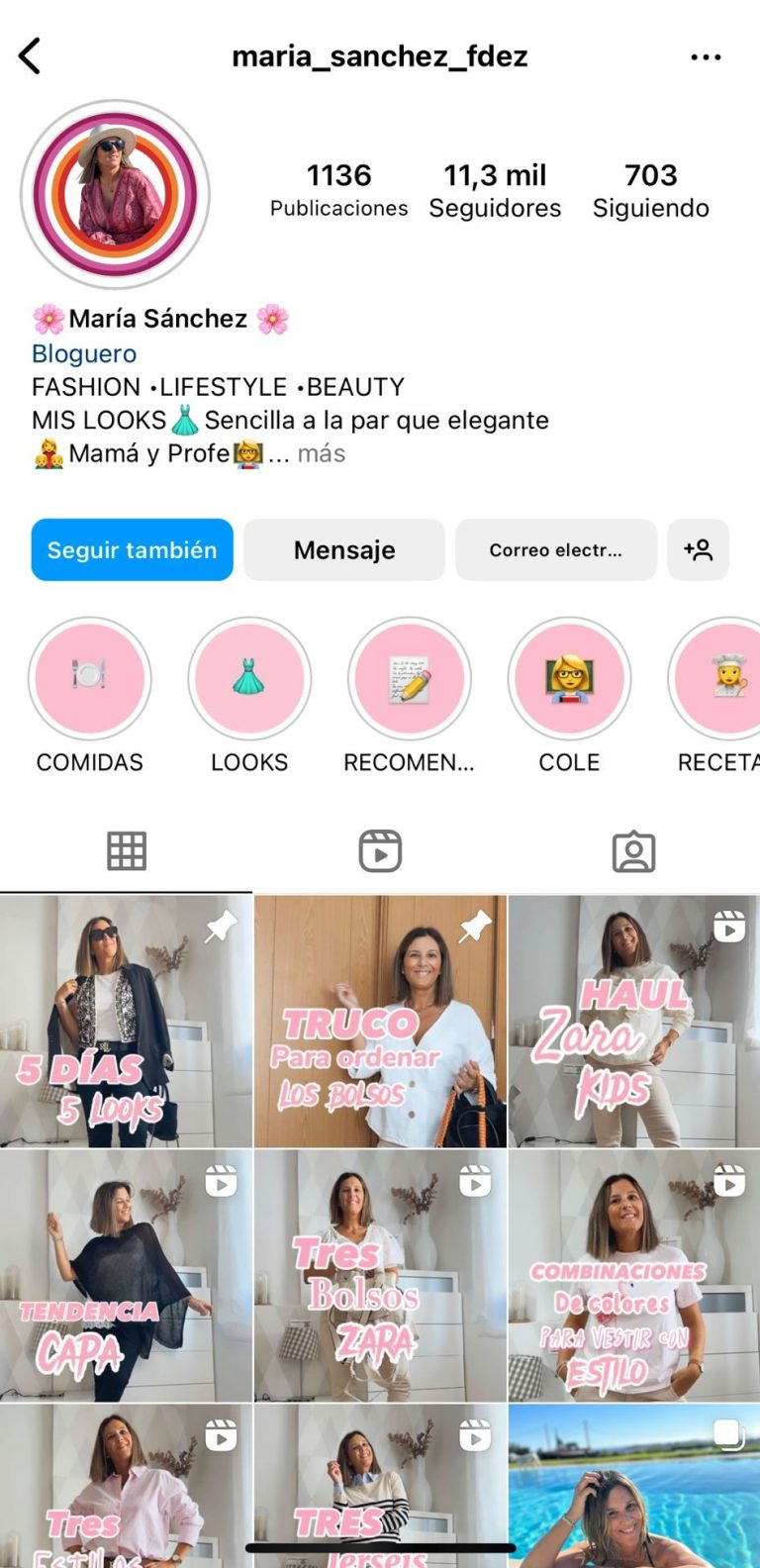
Task: Open the three-dot options menu
Action: coord(706,56)
